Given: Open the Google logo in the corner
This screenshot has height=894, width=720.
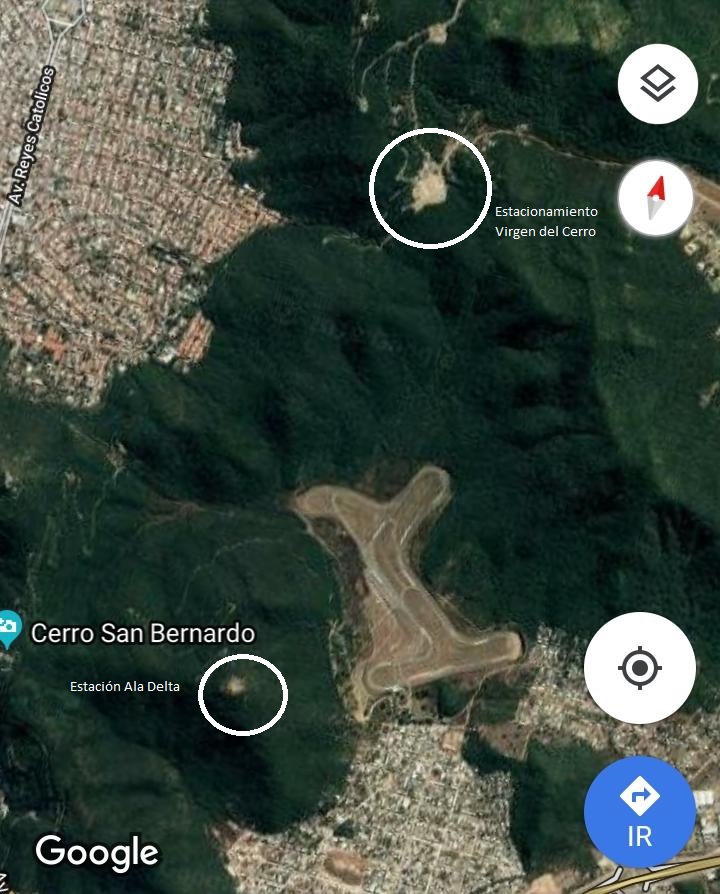Looking at the screenshot, I should click(95, 852).
